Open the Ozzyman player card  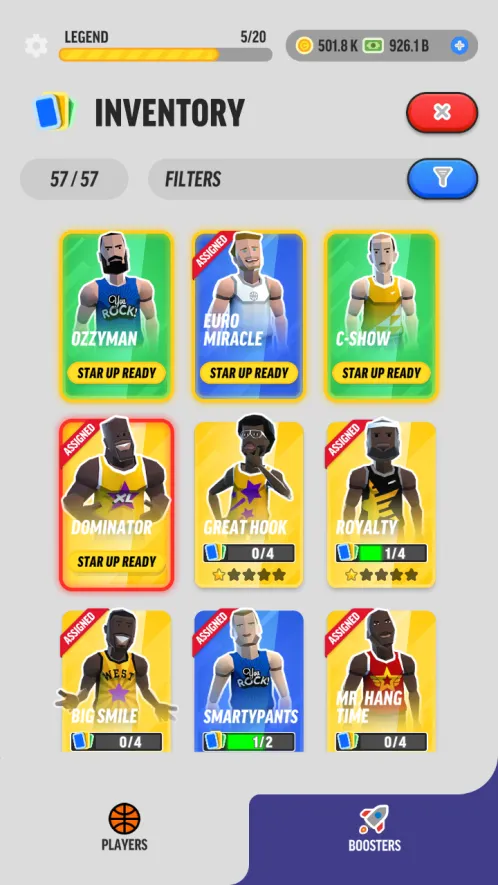(116, 316)
